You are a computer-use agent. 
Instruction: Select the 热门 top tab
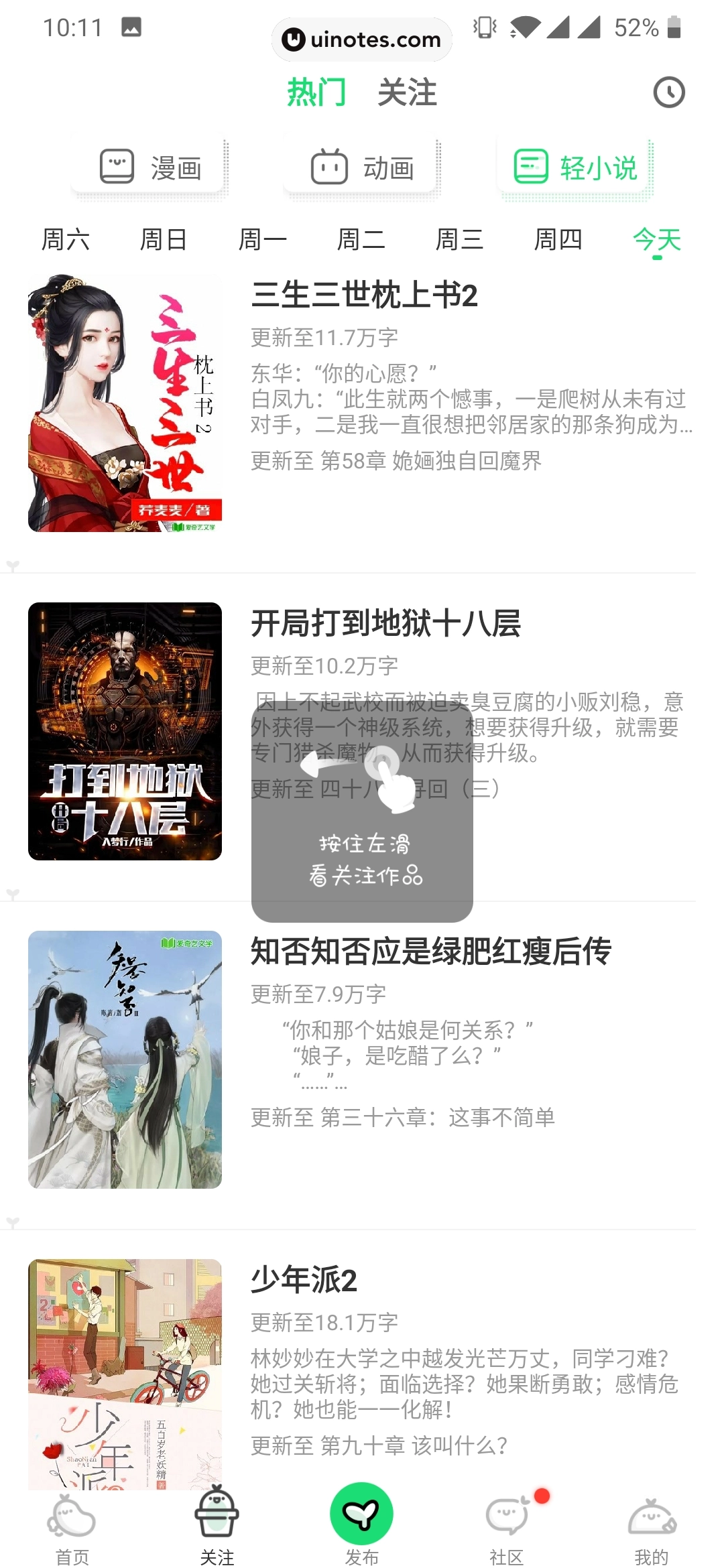316,92
